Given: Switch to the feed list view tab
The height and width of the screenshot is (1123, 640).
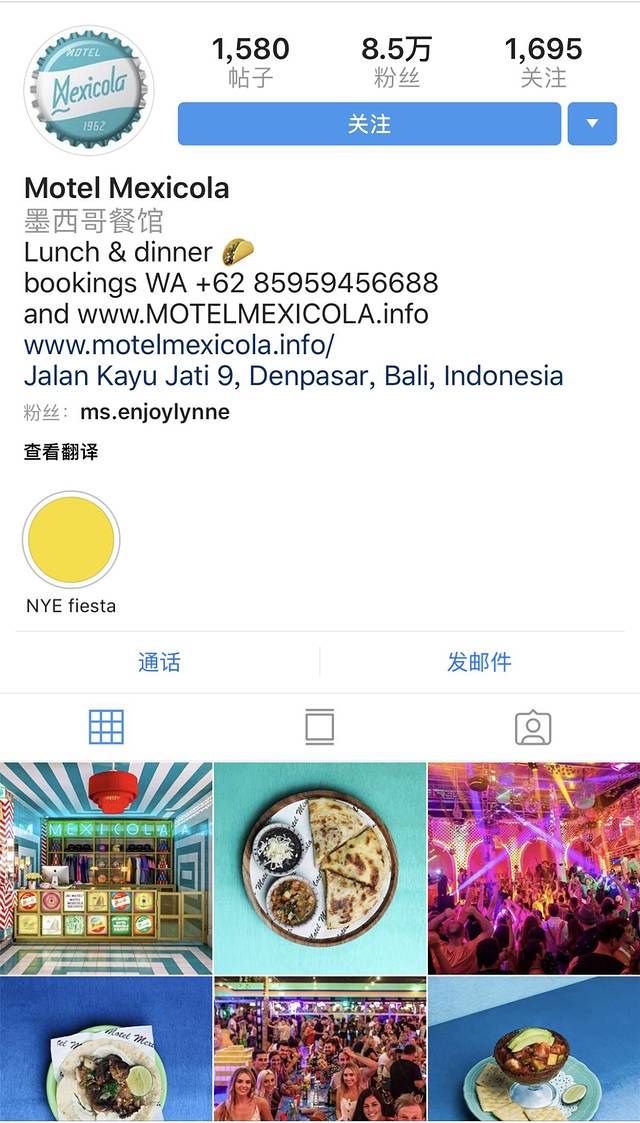Looking at the screenshot, I should coord(319,727).
